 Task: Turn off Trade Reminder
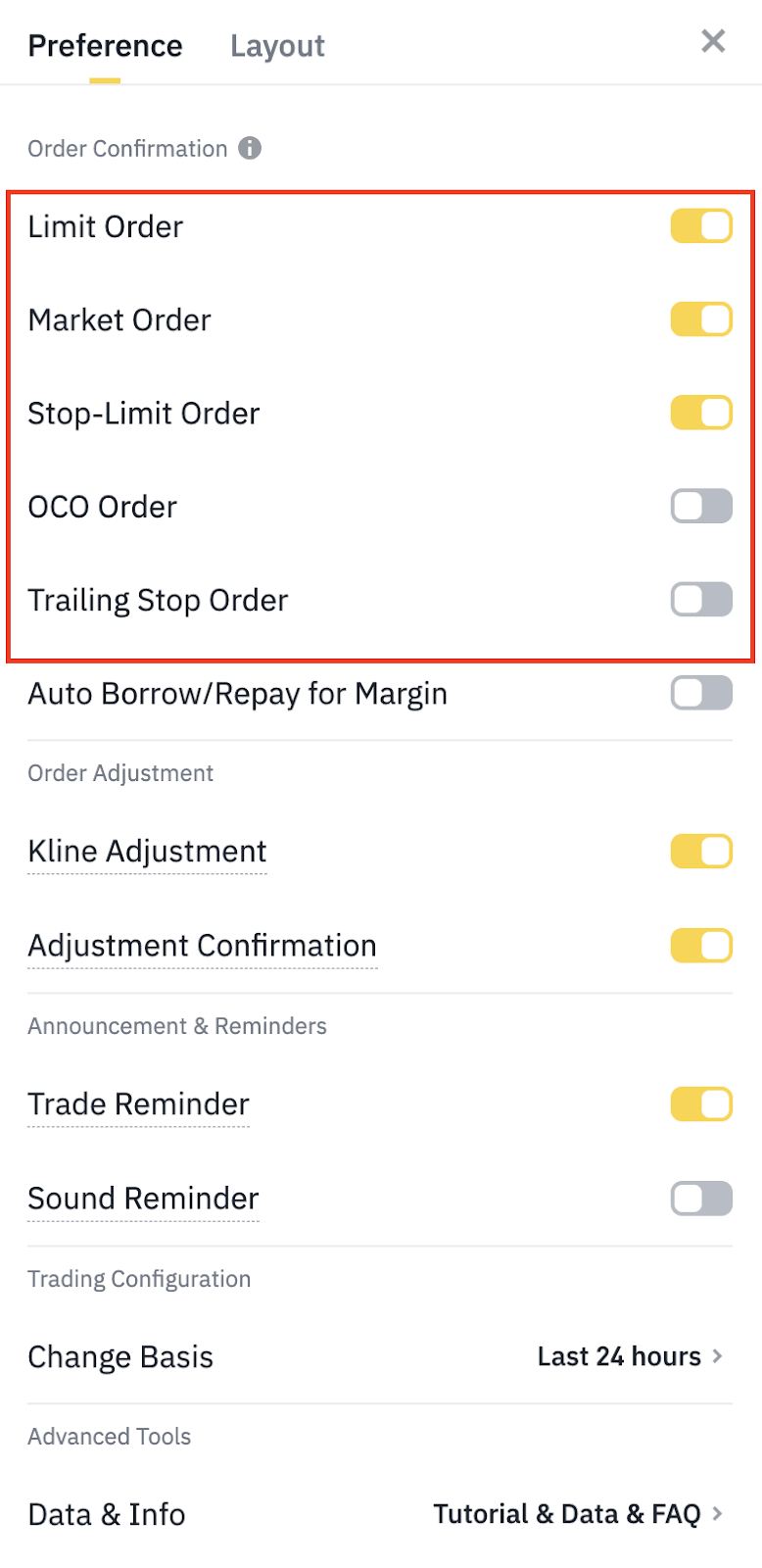click(x=701, y=1104)
